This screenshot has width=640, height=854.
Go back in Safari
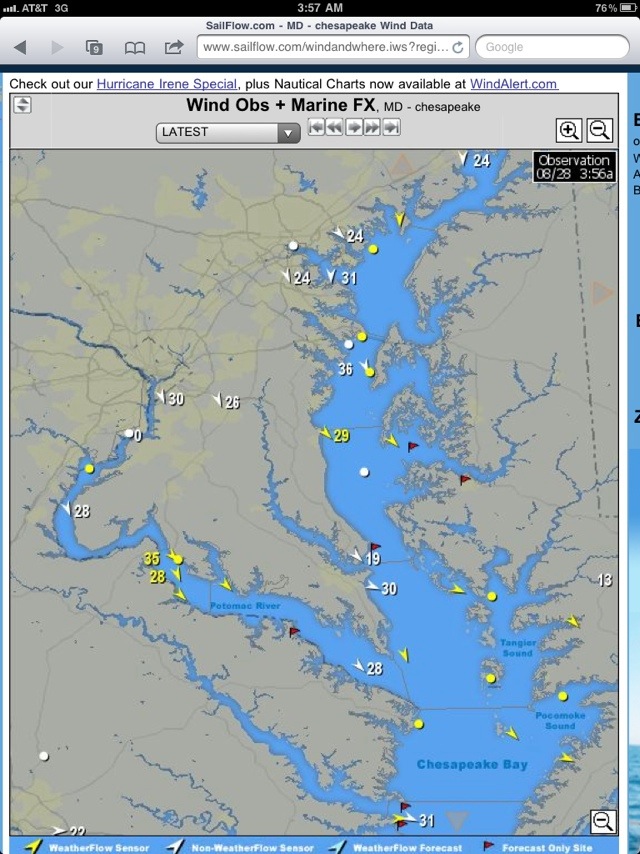point(20,47)
